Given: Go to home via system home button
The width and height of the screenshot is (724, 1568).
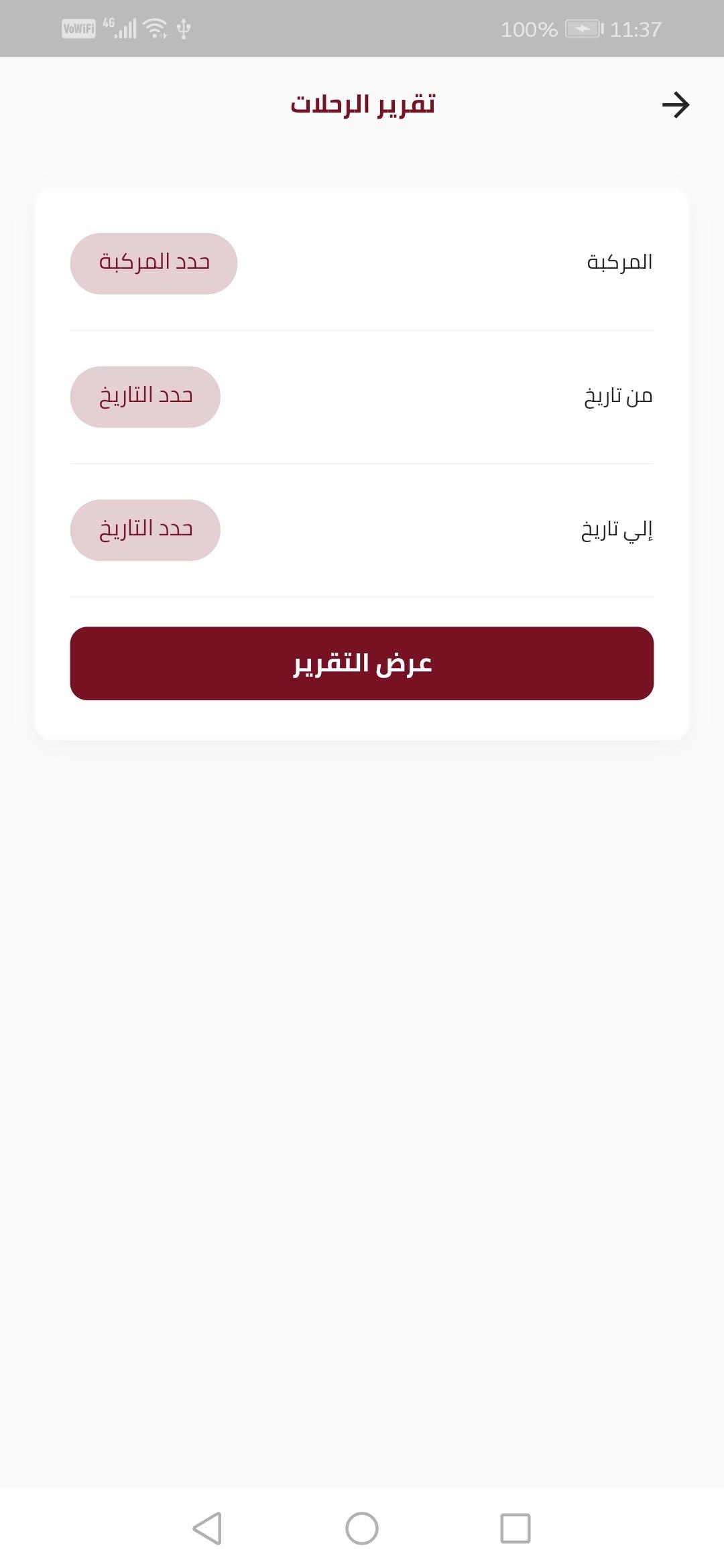Looking at the screenshot, I should [x=362, y=1528].
